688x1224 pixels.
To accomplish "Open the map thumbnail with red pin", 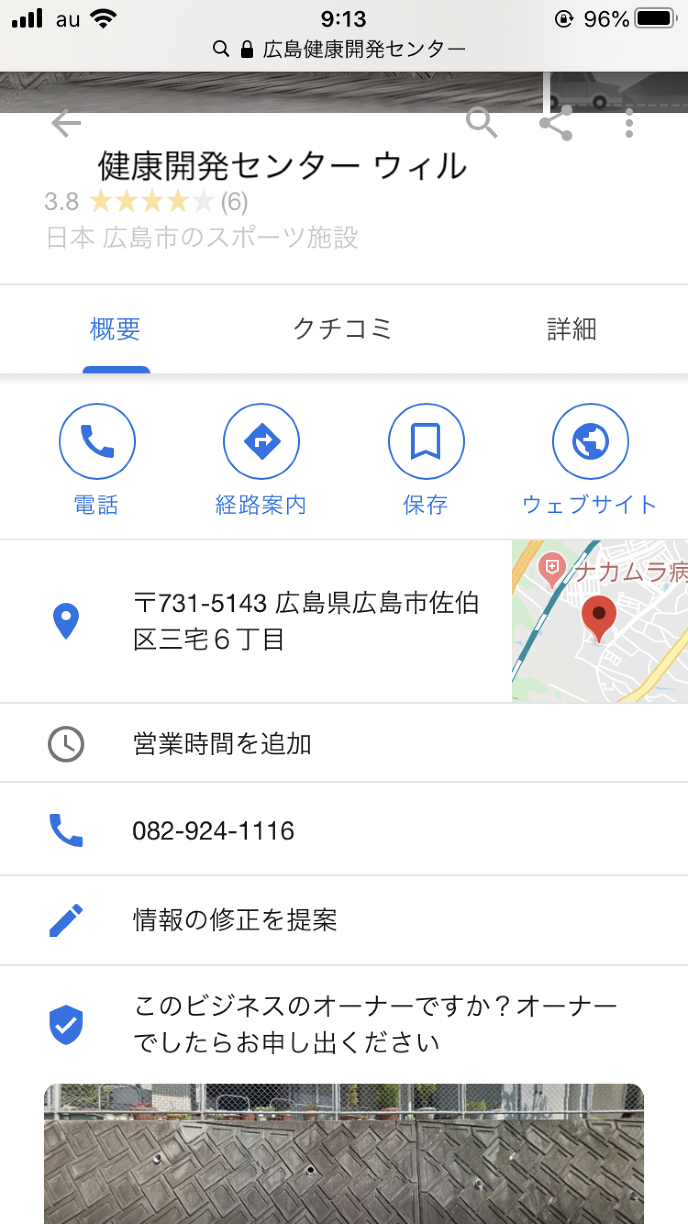I will (600, 621).
